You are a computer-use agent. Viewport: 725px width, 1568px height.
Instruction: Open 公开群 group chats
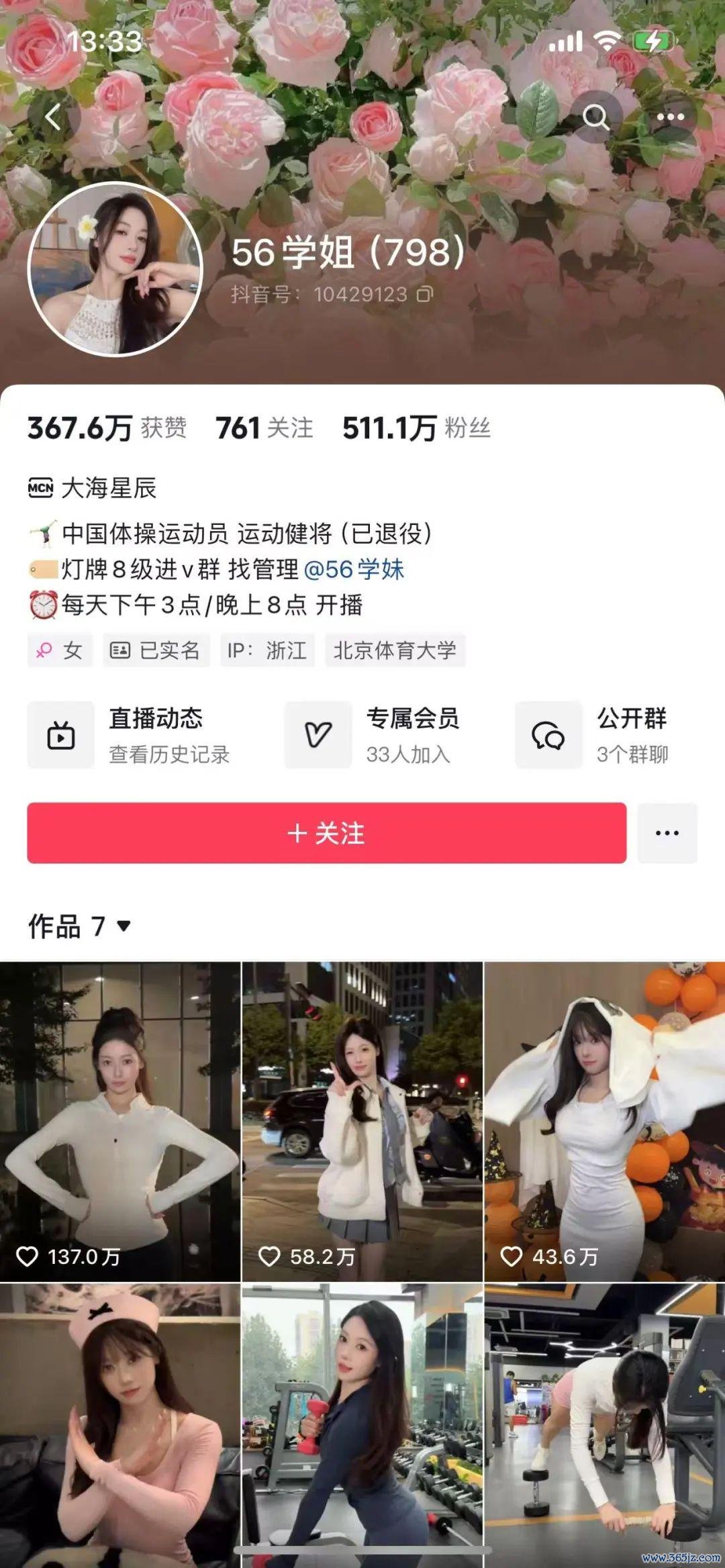point(593,735)
